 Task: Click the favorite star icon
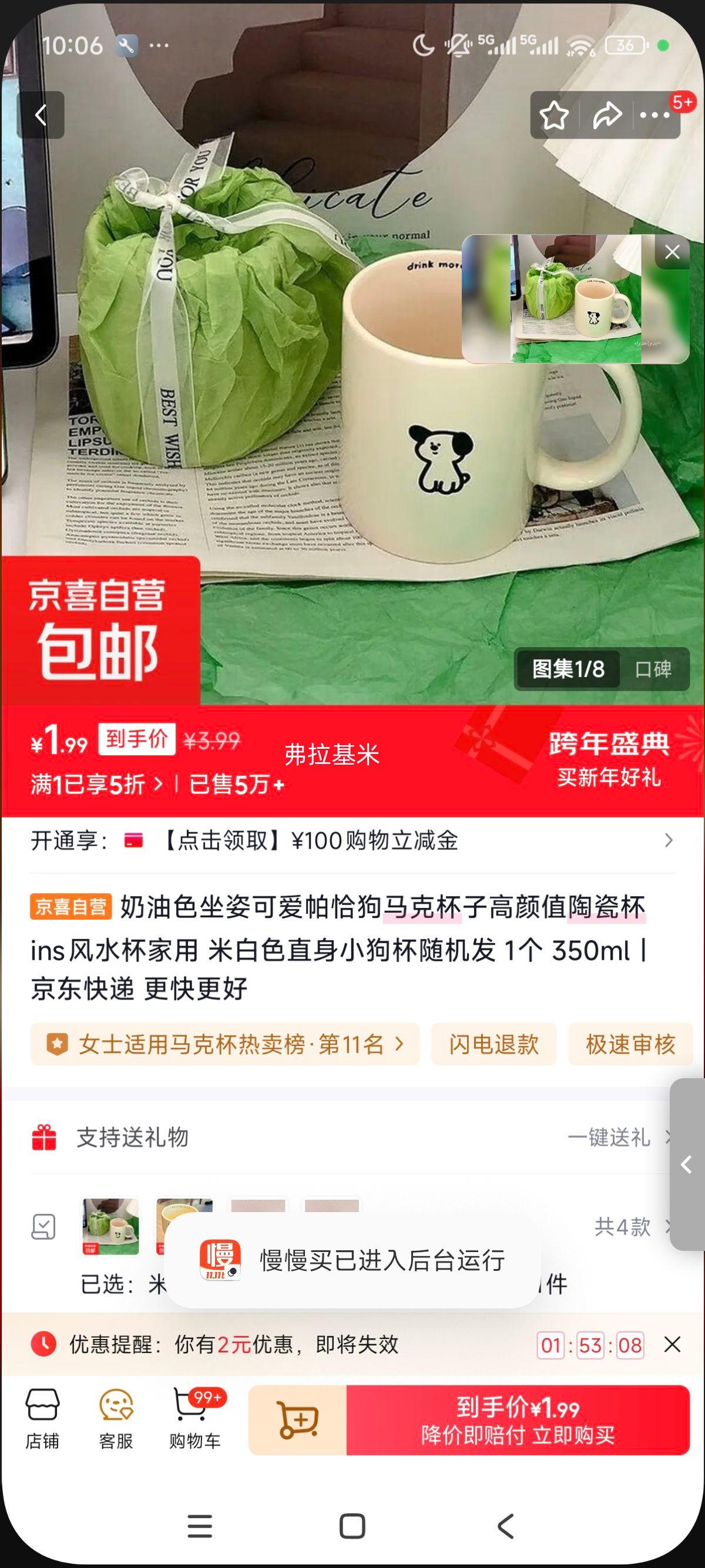click(555, 115)
